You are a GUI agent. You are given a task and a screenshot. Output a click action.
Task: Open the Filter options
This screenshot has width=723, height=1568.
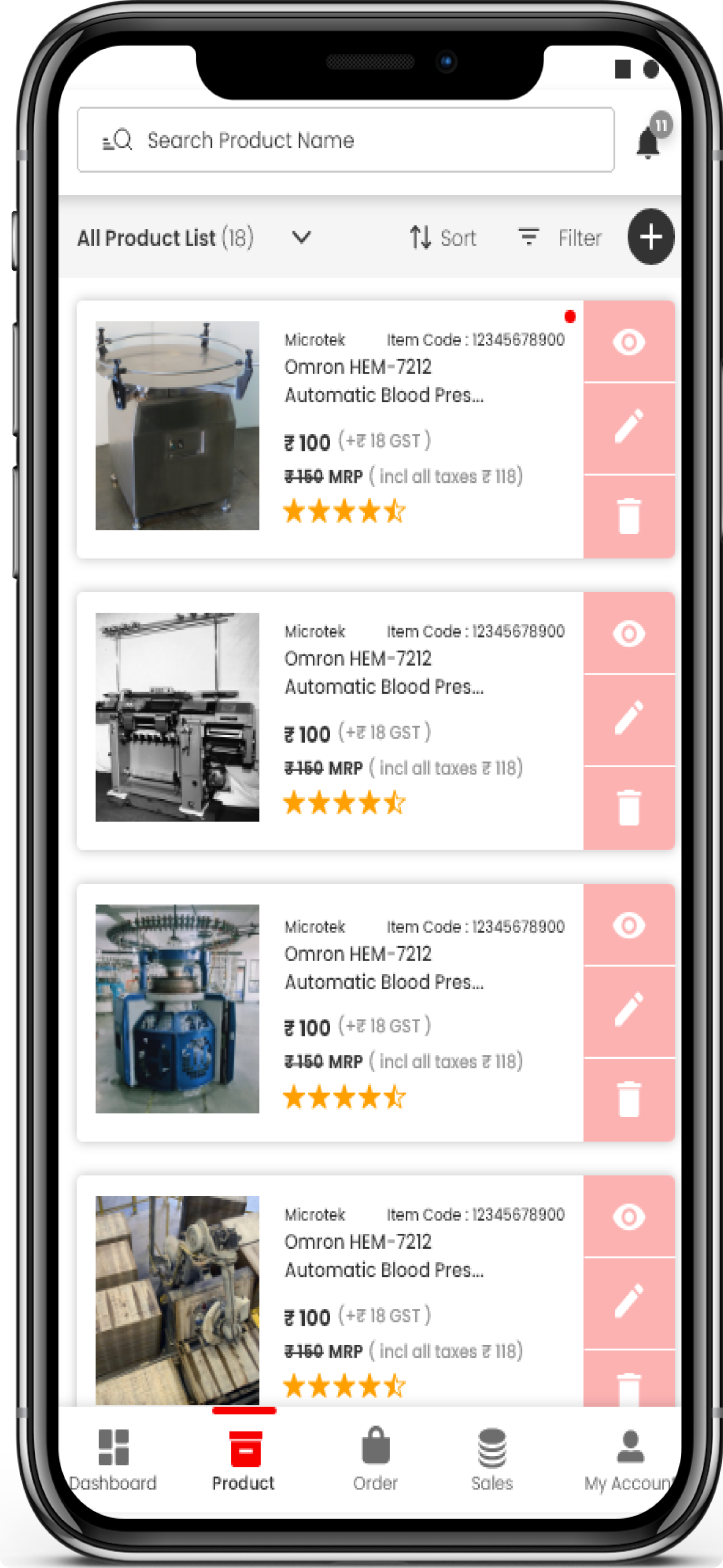coord(559,237)
